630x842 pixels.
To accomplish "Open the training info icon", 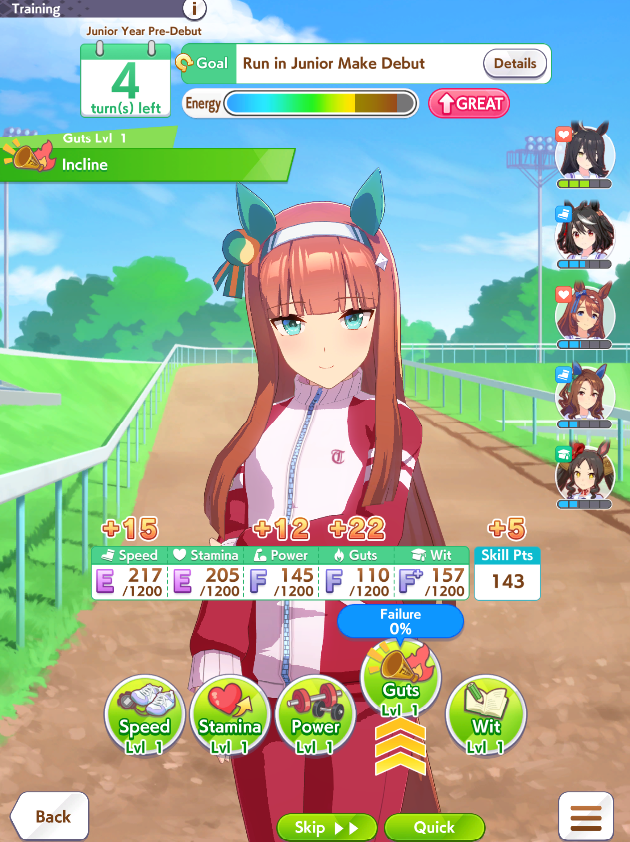I will [193, 9].
